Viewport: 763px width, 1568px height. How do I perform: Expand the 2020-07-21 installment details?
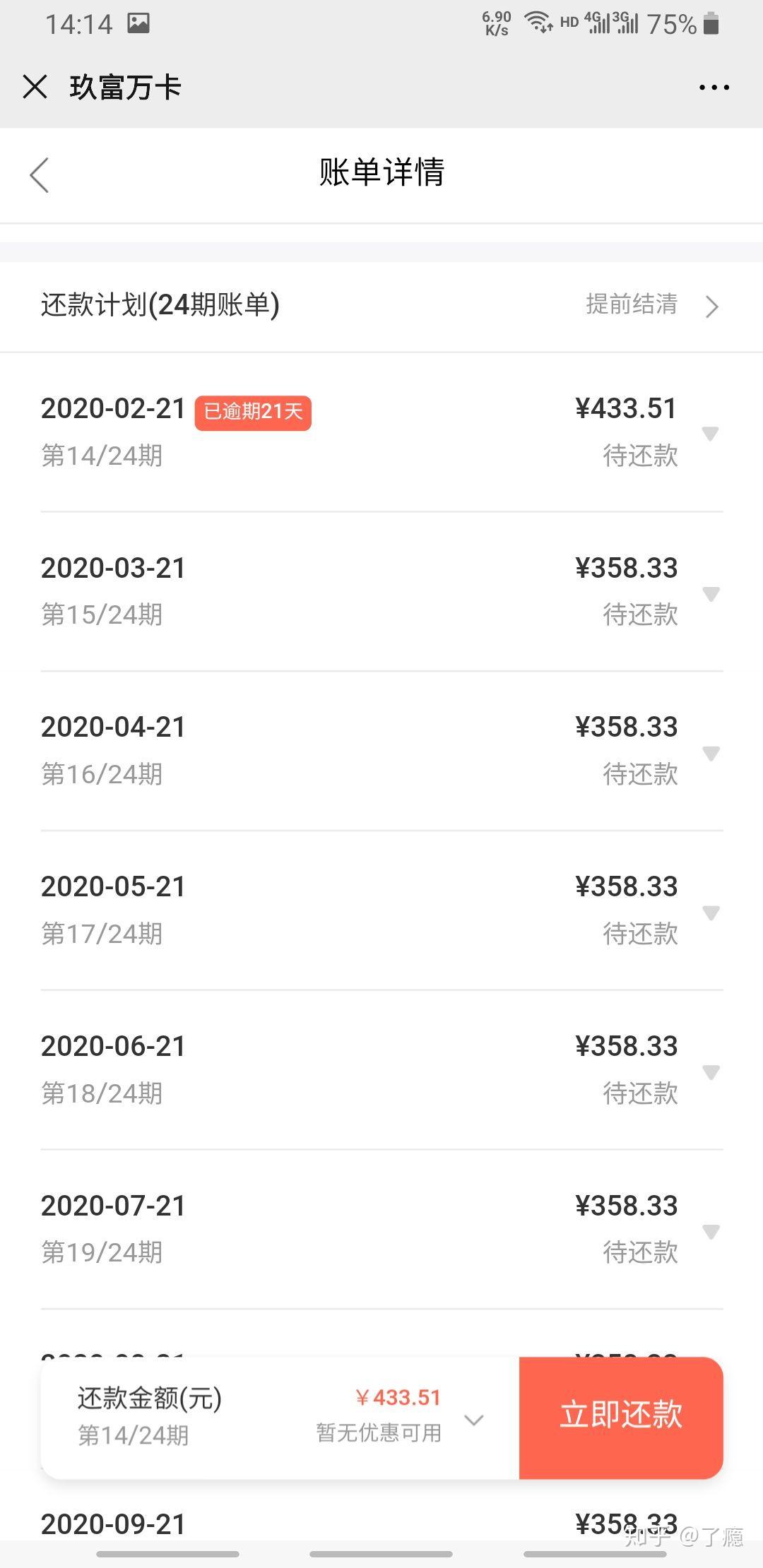(710, 1231)
